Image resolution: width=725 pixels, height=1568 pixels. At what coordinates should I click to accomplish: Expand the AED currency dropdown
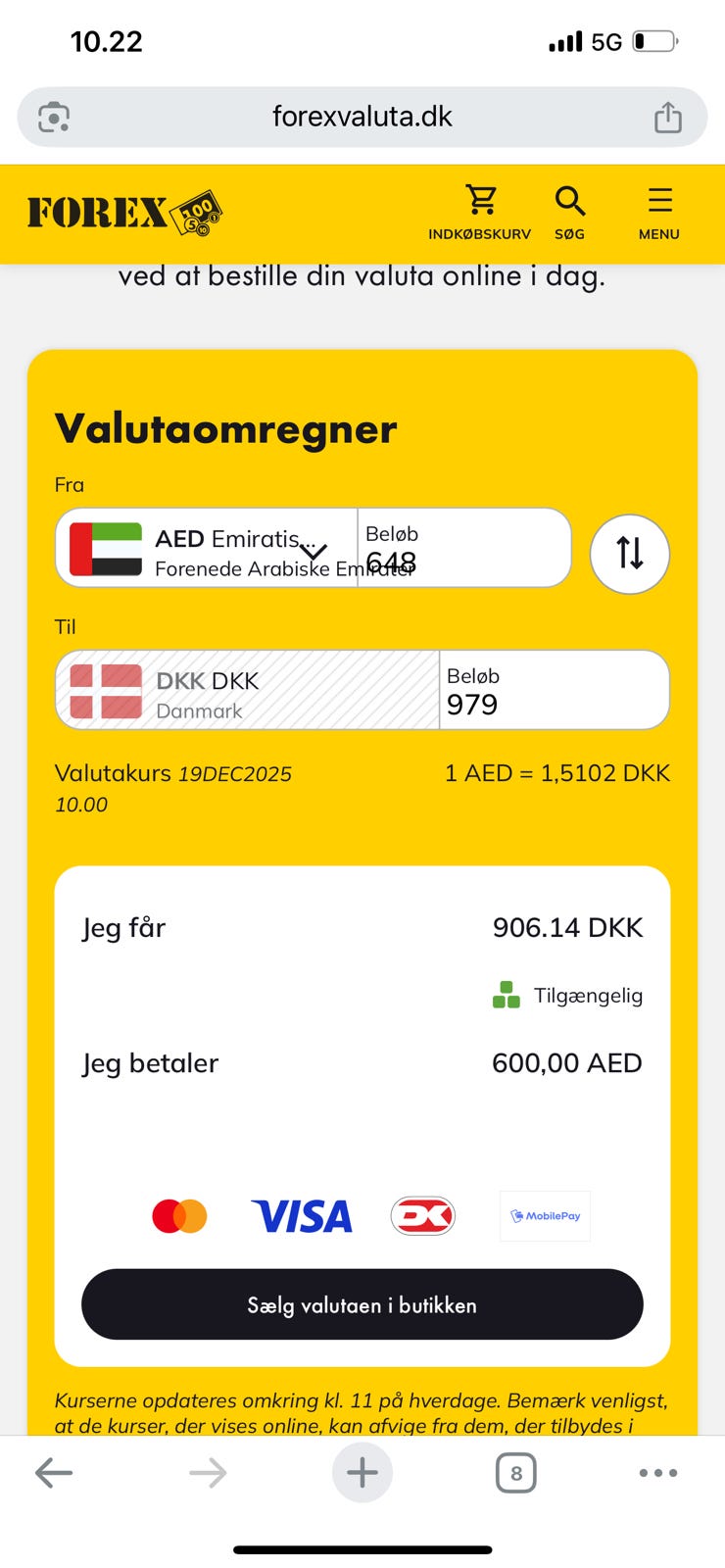(x=208, y=548)
